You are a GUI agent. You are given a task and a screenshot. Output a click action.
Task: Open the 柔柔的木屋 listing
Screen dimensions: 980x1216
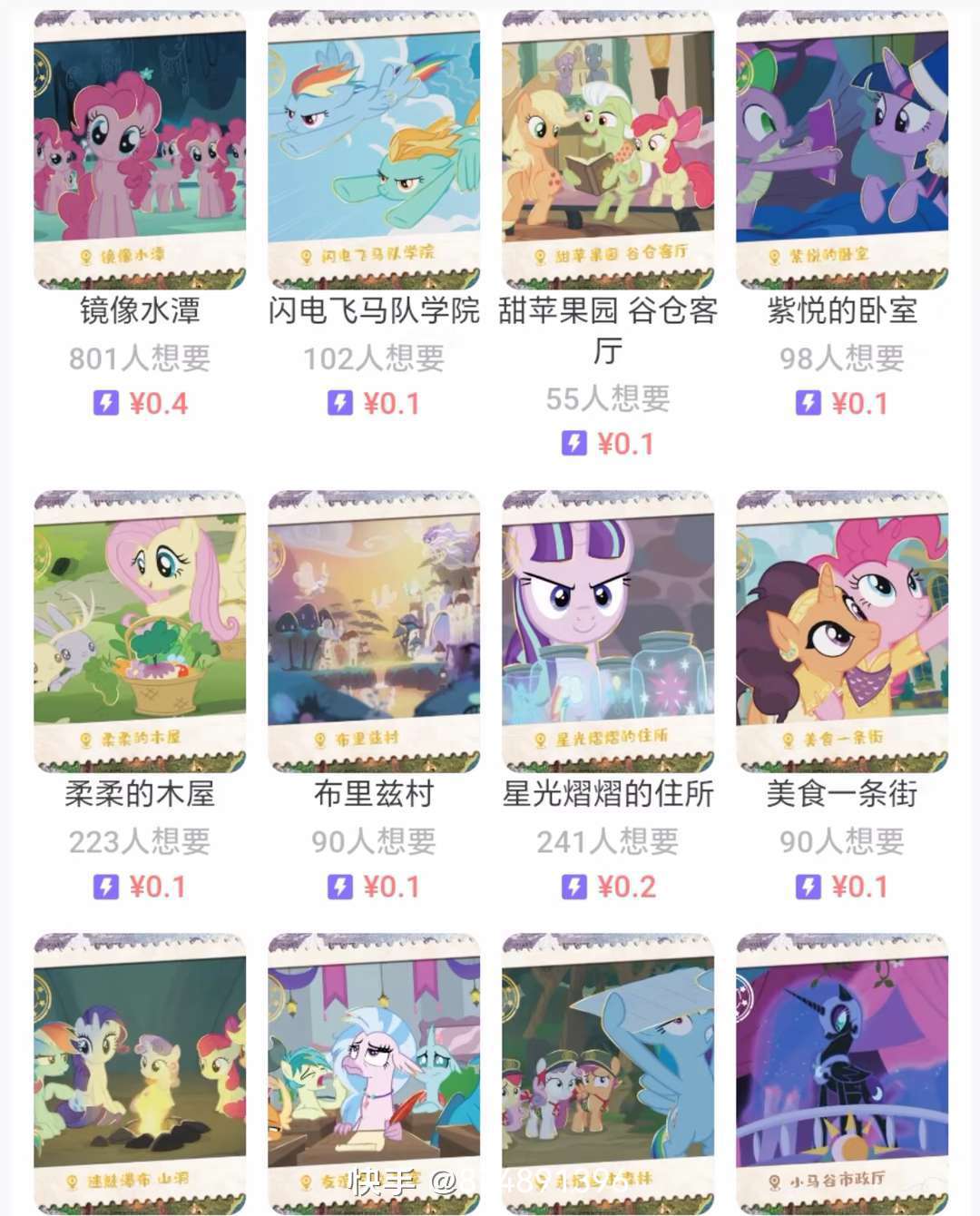pos(140,631)
